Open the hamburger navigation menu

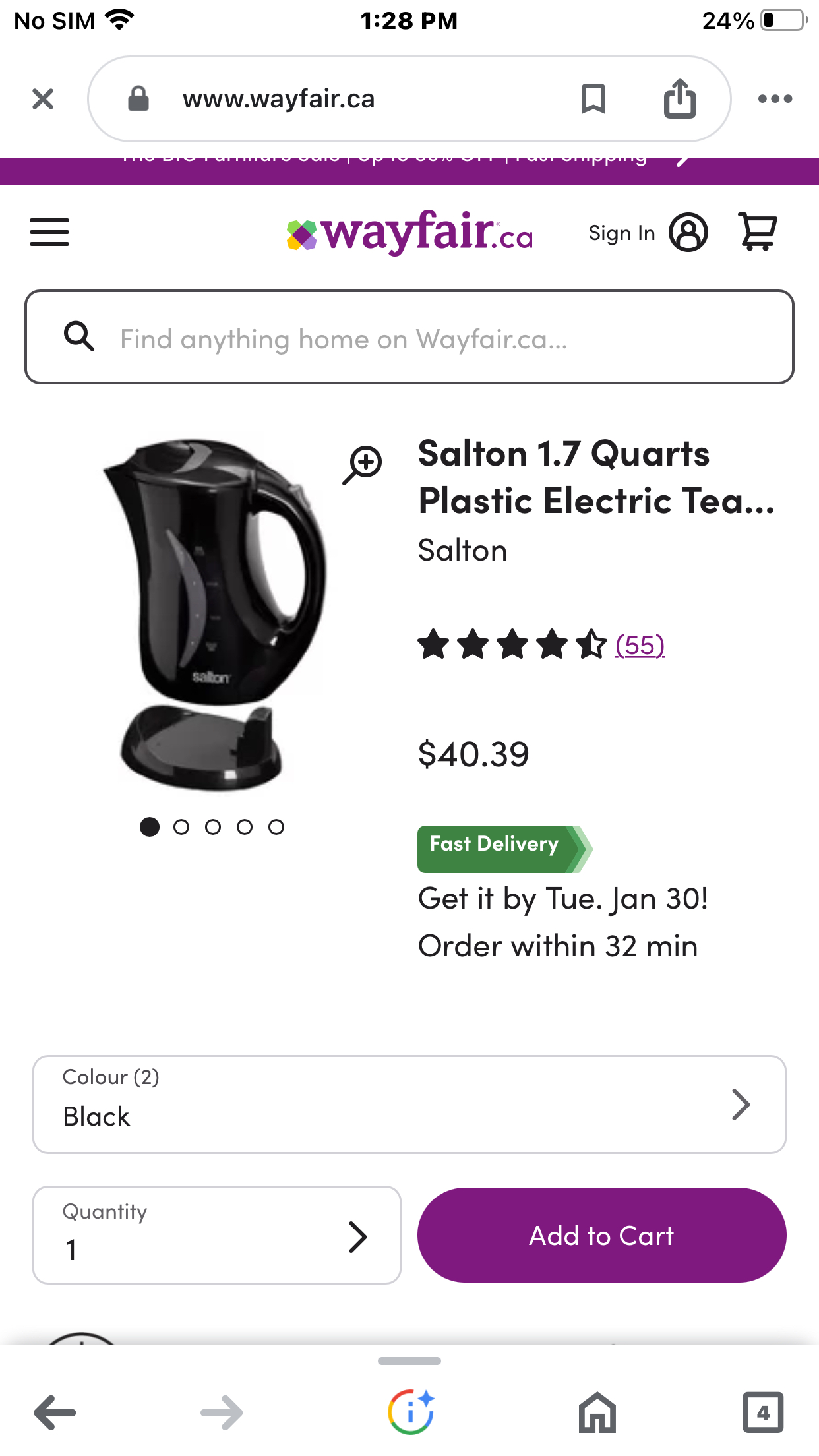[x=49, y=232]
